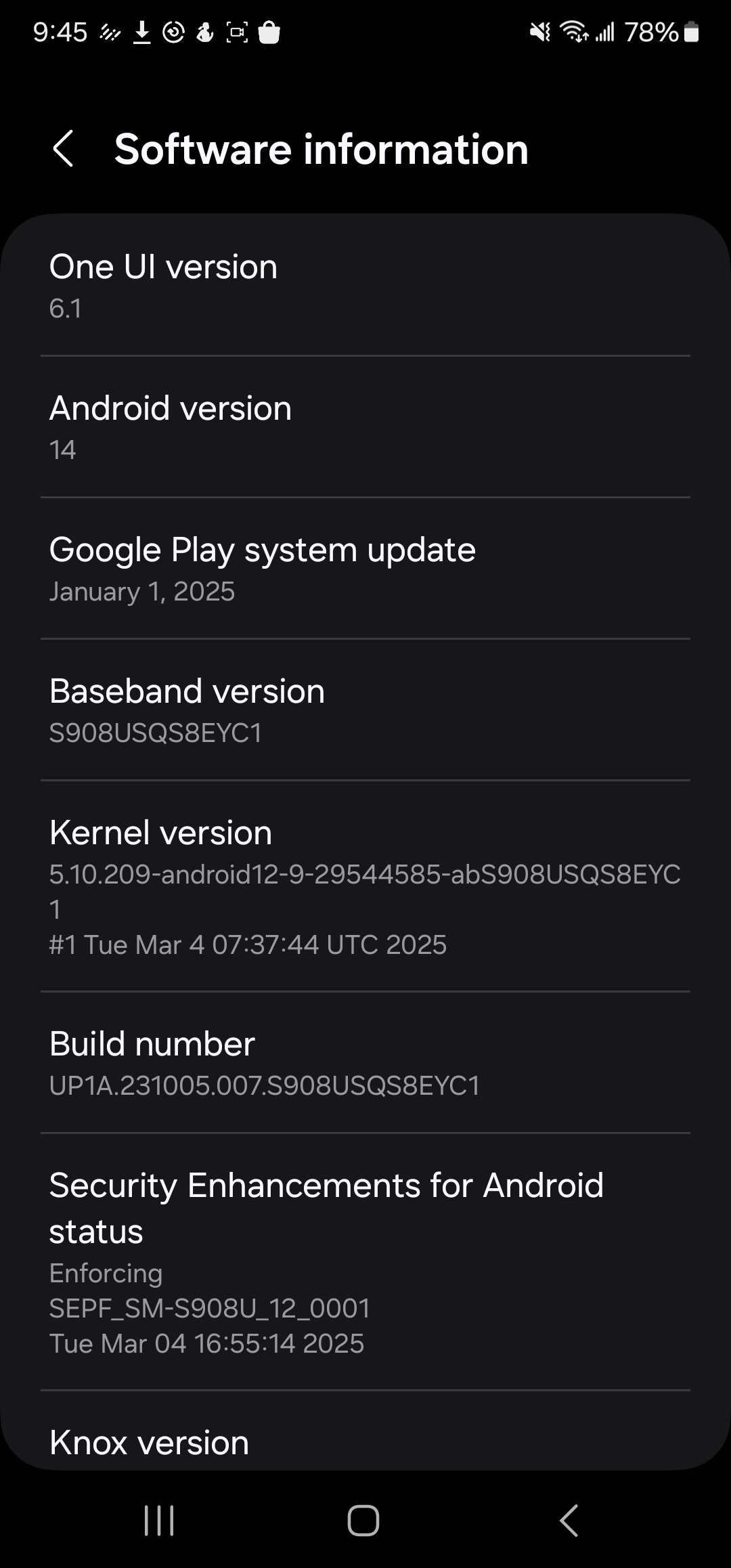This screenshot has width=731, height=1568.
Task: Tap the Build number row
Action: [365, 1063]
